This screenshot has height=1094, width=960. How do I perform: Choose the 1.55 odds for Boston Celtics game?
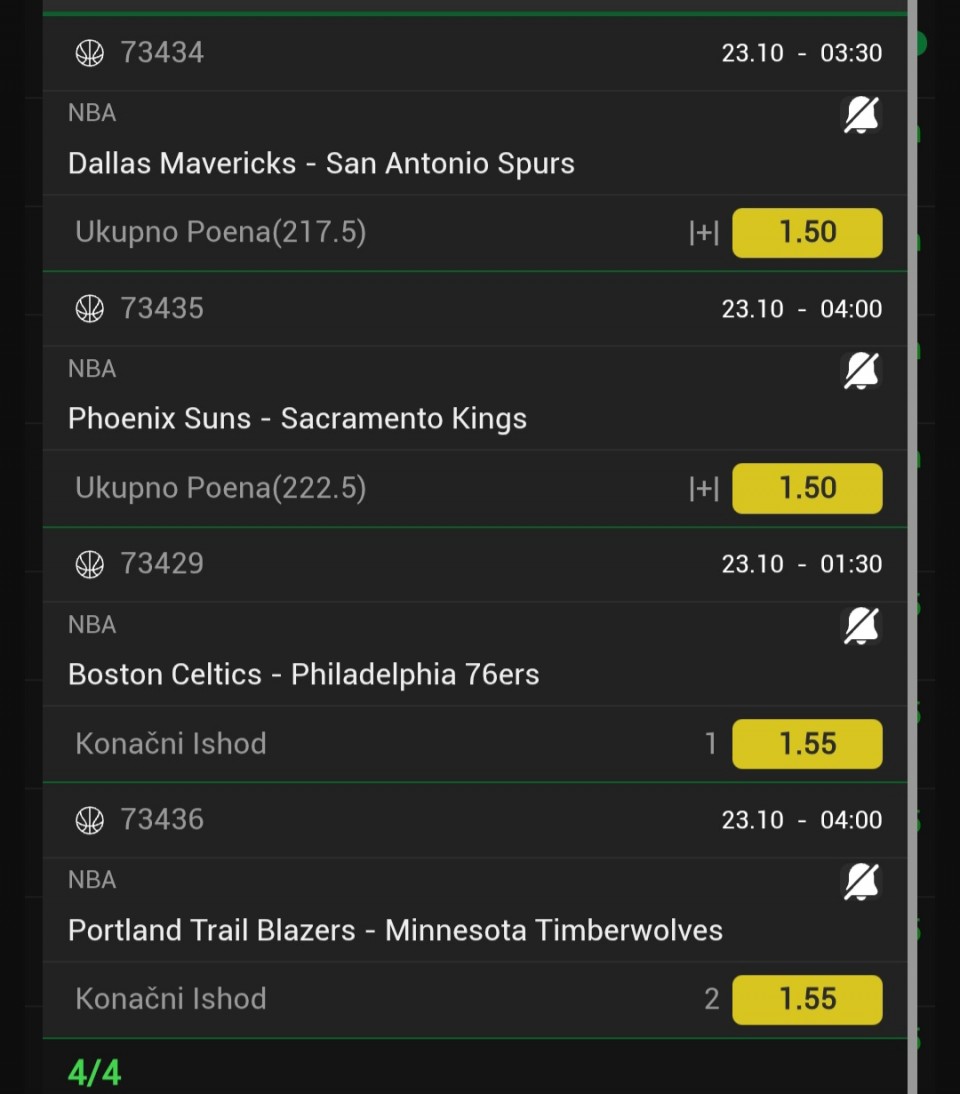click(807, 743)
